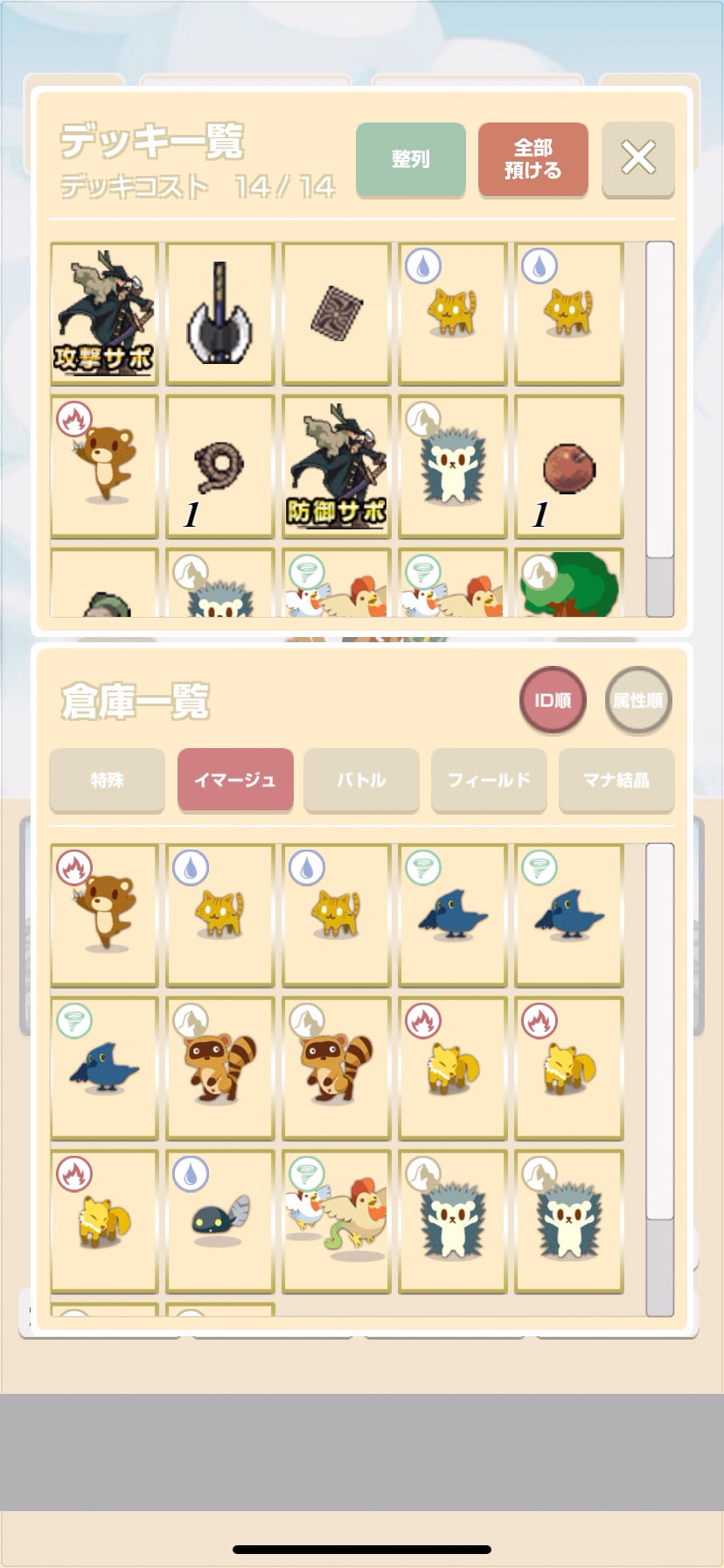The image size is (724, 1568).
Task: Deposit all cards with 全部預ける
Action: click(x=533, y=159)
